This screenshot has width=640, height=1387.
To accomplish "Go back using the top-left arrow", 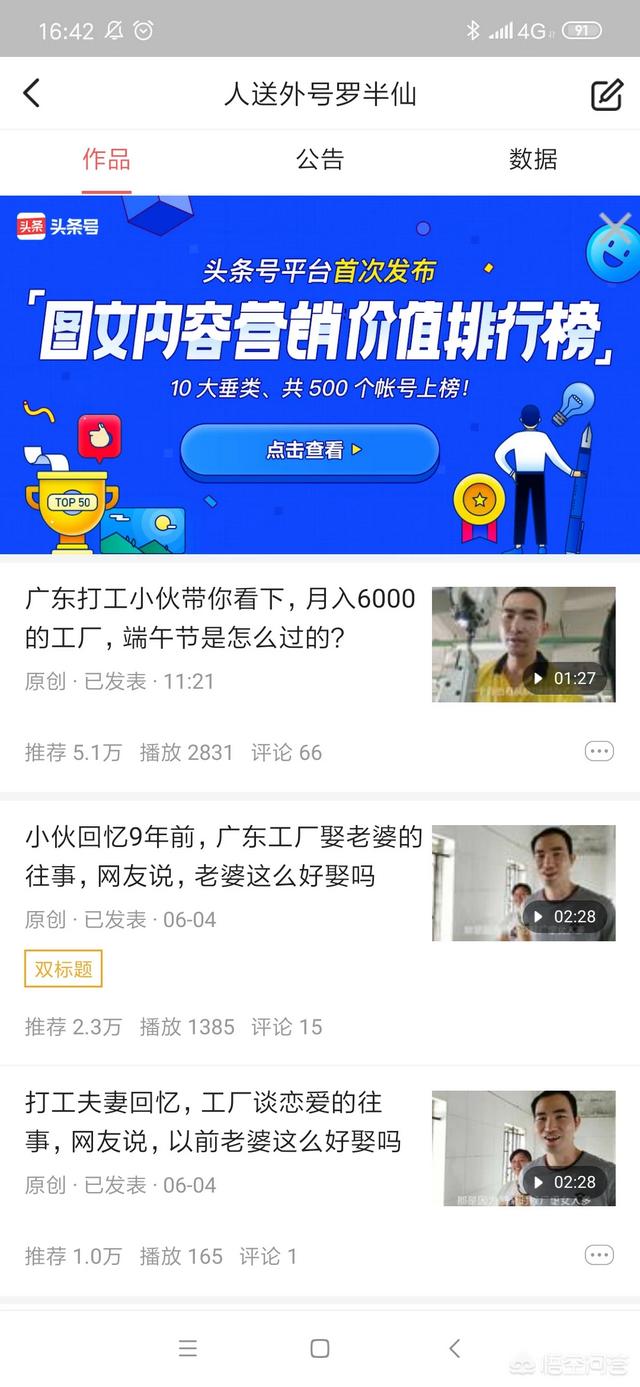I will coord(32,94).
